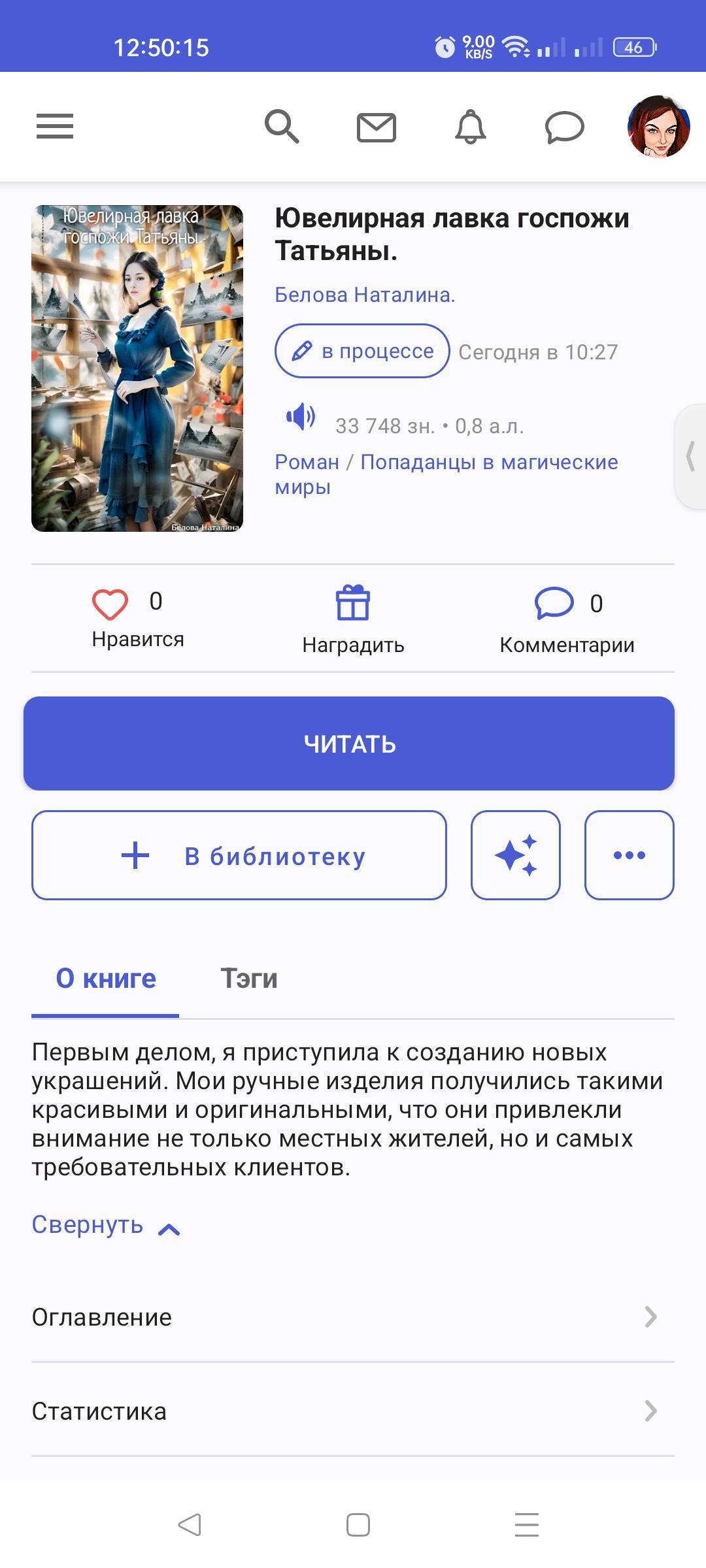This screenshot has width=706, height=1568.
Task: Browse genre Попаданцы в магические миры
Action: coord(488,463)
